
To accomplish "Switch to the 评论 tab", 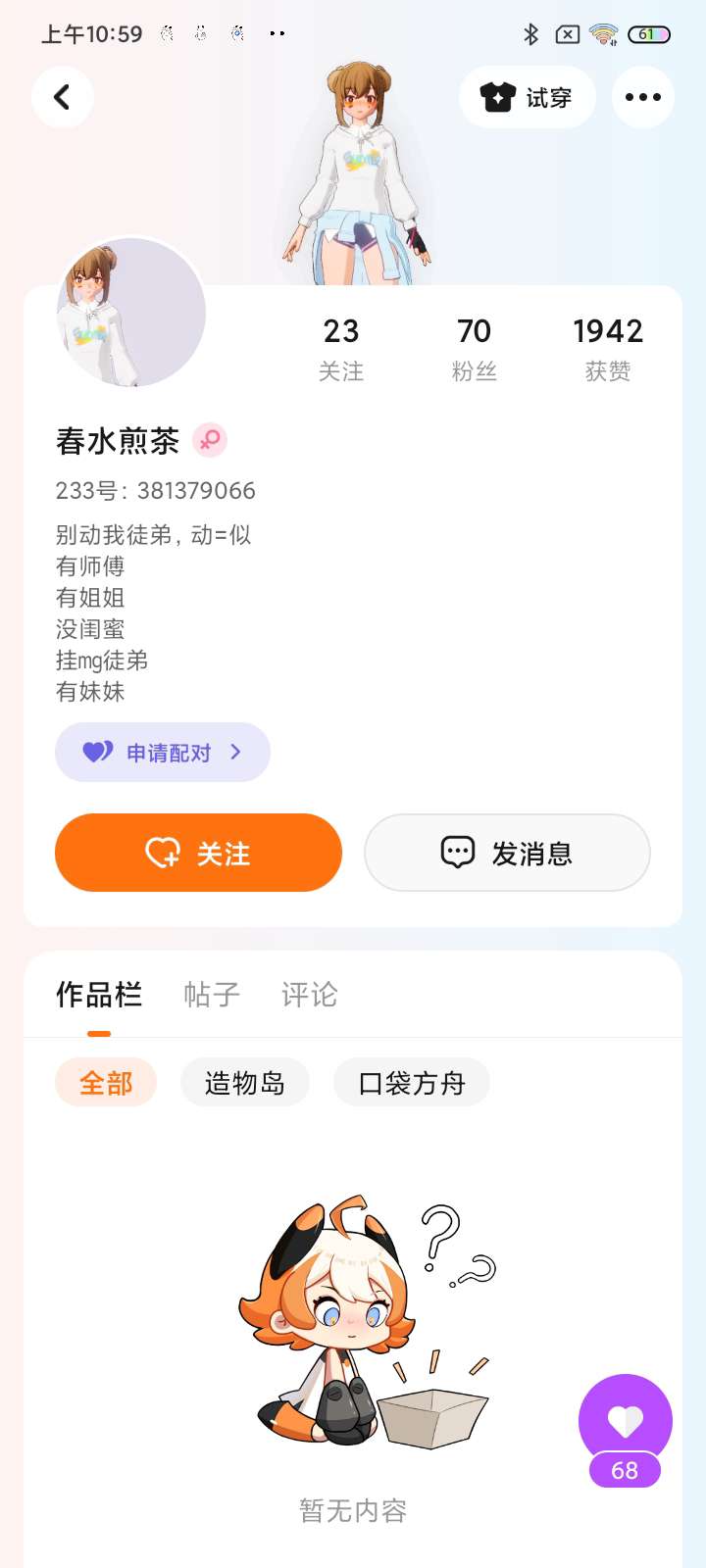I will (x=309, y=995).
